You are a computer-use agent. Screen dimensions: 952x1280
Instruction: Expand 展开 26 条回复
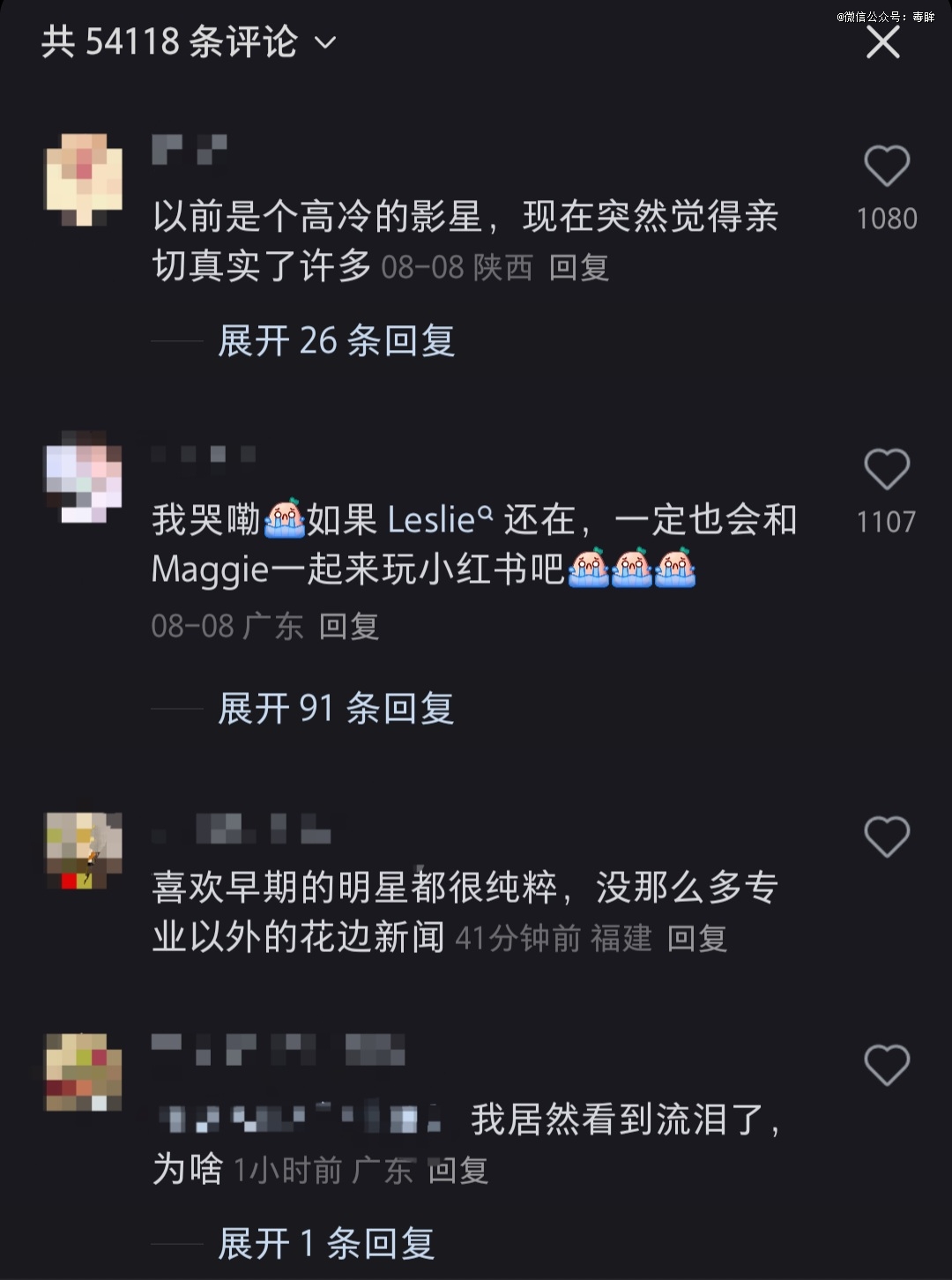point(335,340)
